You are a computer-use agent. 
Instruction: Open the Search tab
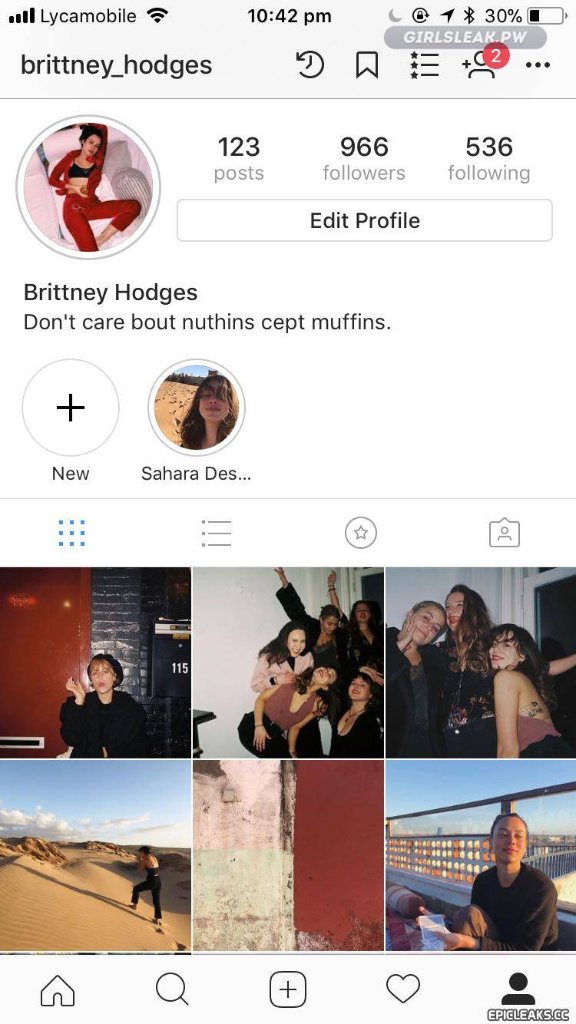click(x=172, y=990)
